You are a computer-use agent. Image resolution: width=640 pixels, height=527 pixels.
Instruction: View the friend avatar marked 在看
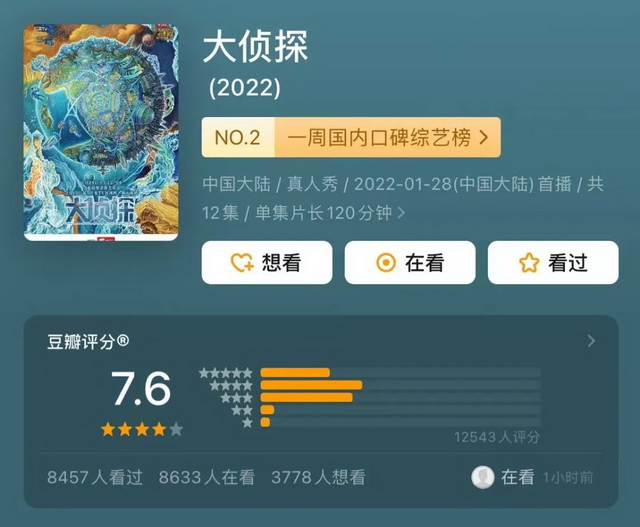pyautogui.click(x=482, y=478)
